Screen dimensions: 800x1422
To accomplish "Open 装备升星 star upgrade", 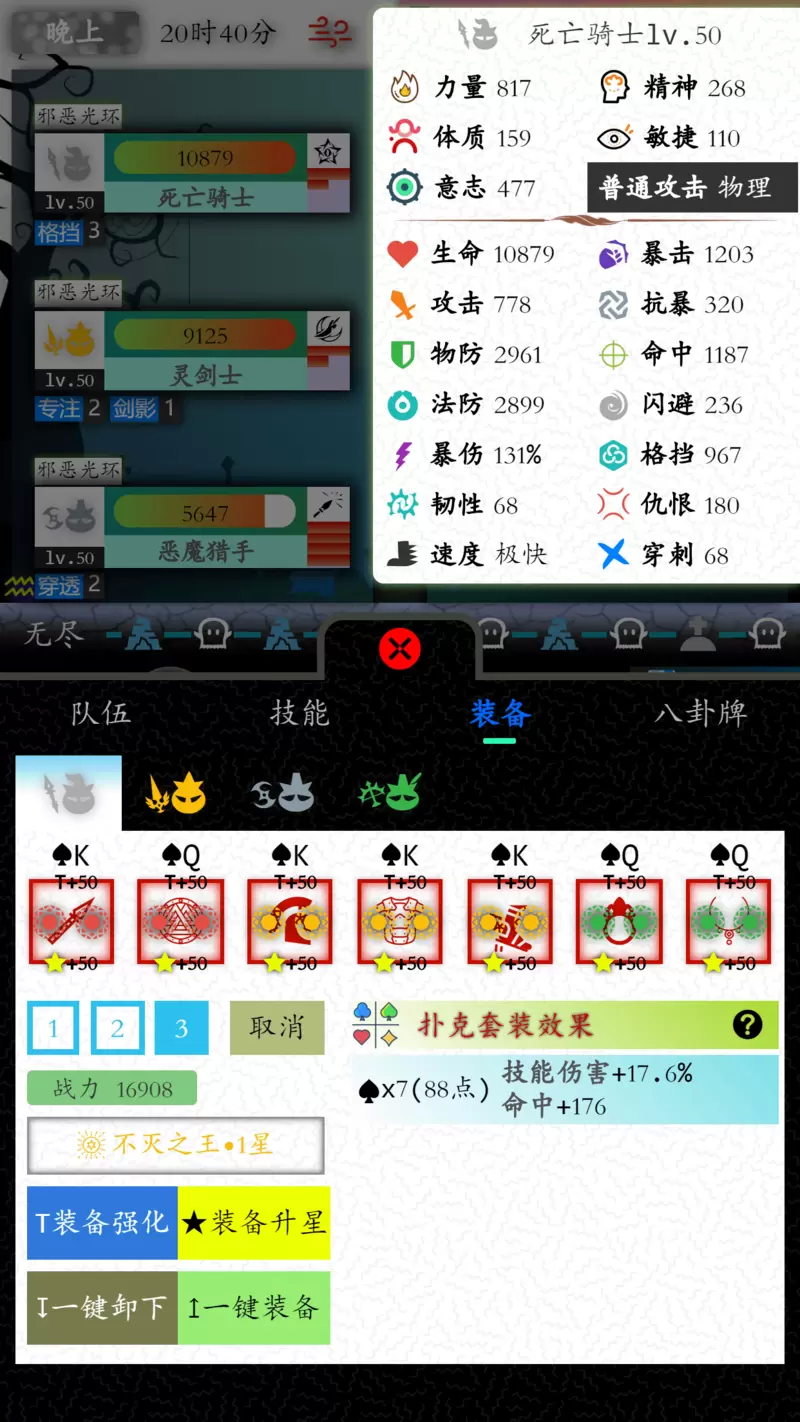I will (x=254, y=1222).
